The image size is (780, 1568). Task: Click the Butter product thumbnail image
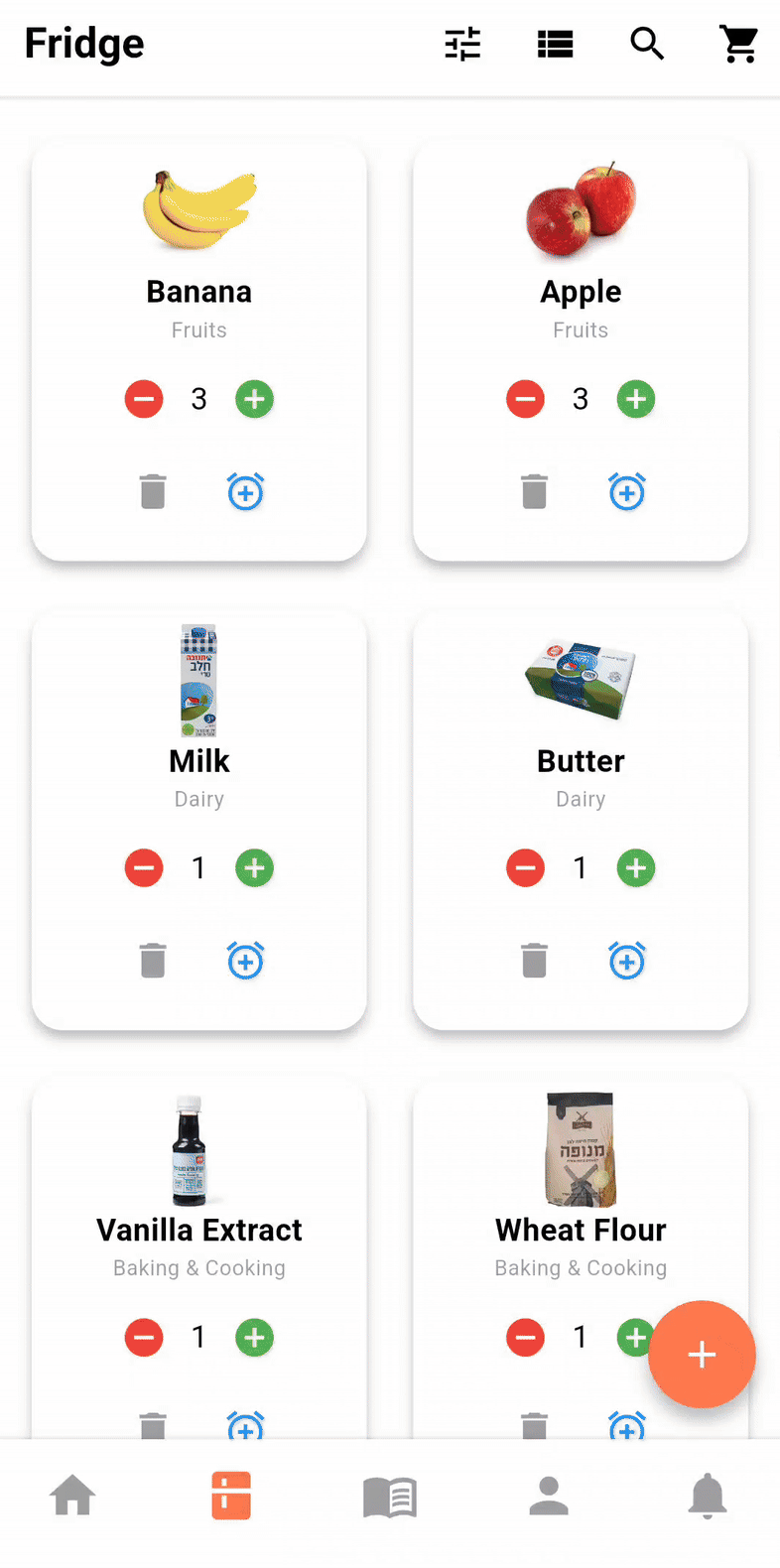pyautogui.click(x=581, y=680)
